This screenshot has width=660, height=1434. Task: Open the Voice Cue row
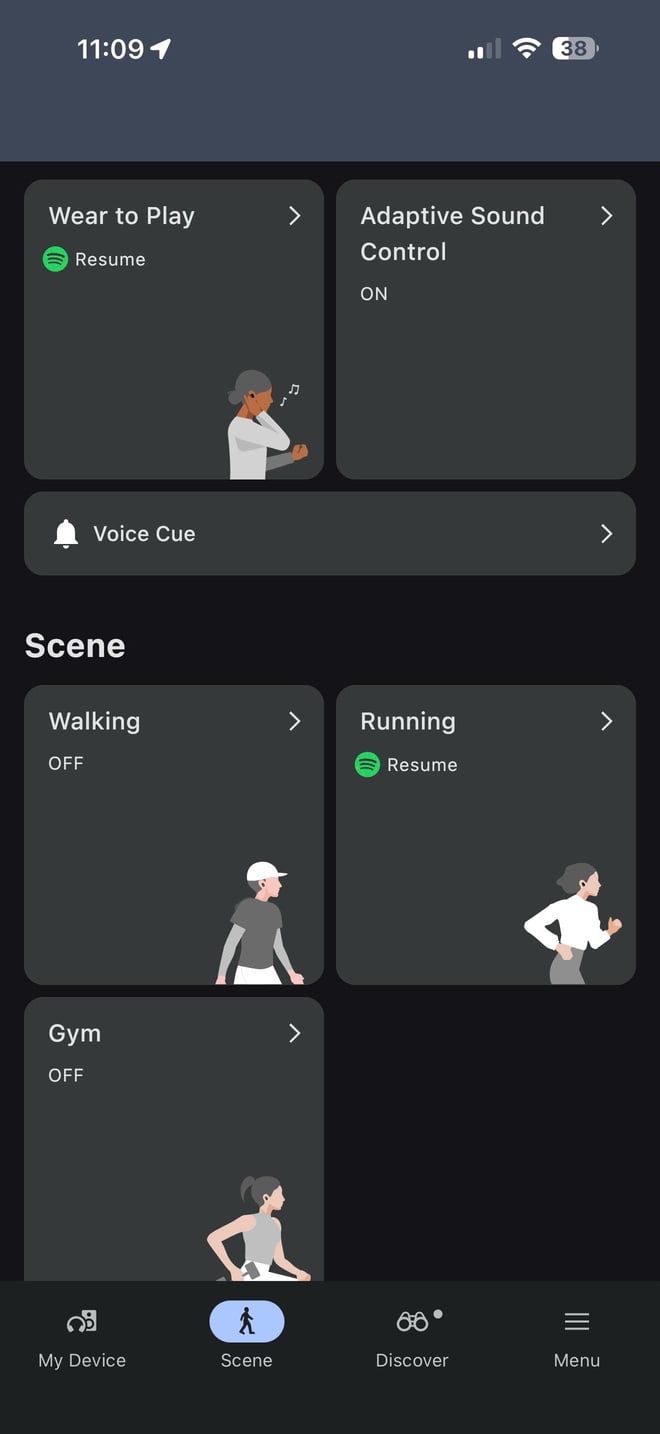[x=329, y=534]
